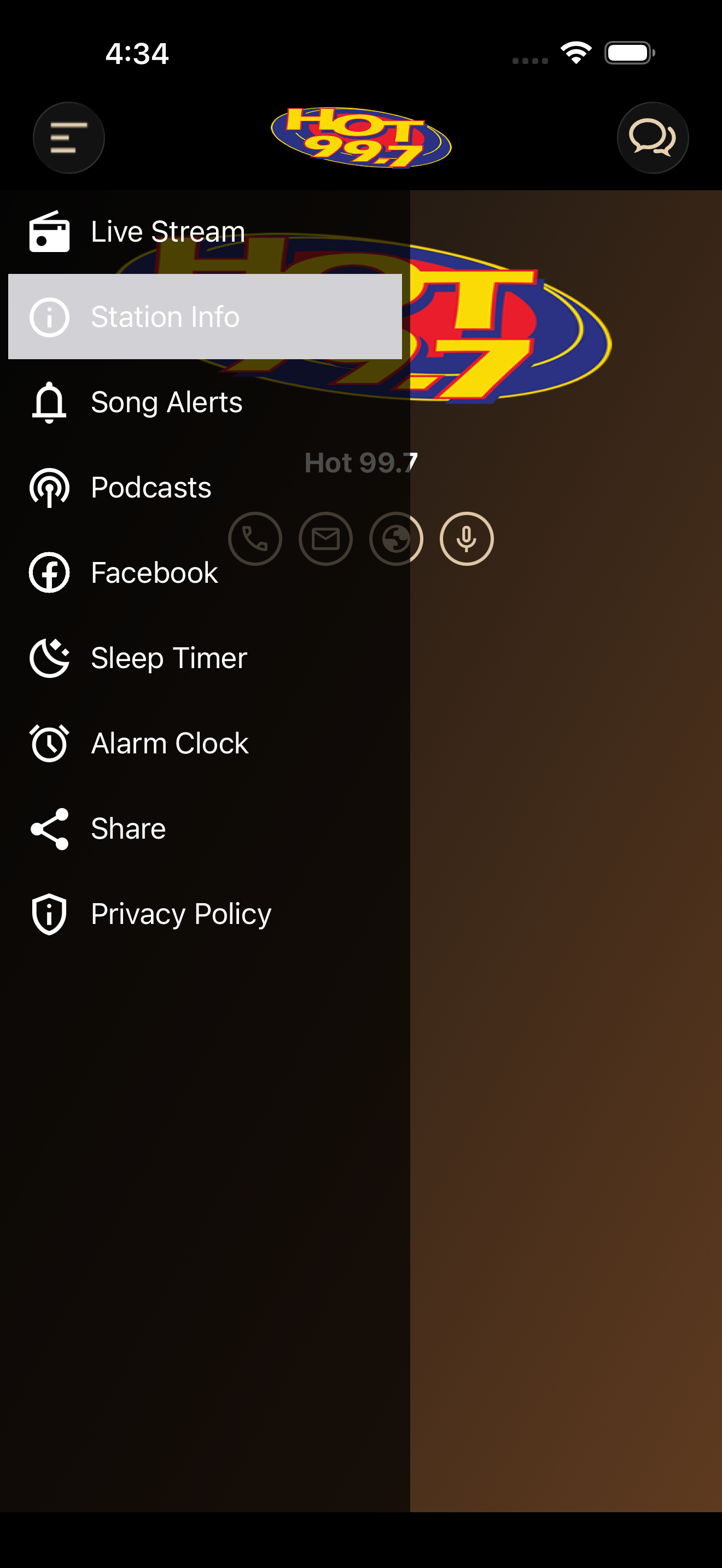This screenshot has width=722, height=1568.
Task: Tap the website globe icon
Action: coord(395,539)
